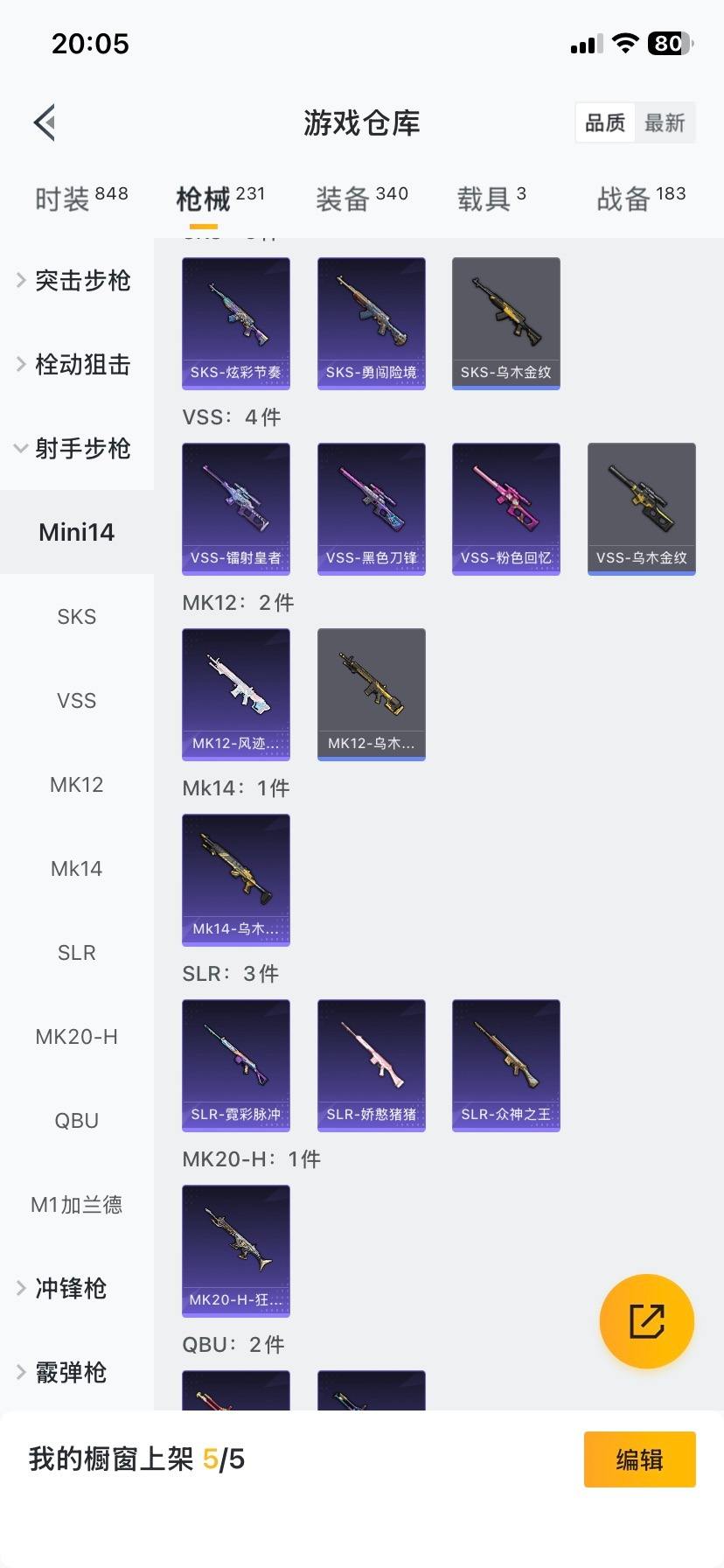Go back using the top-left arrow
This screenshot has height=1568, width=724.
click(45, 122)
